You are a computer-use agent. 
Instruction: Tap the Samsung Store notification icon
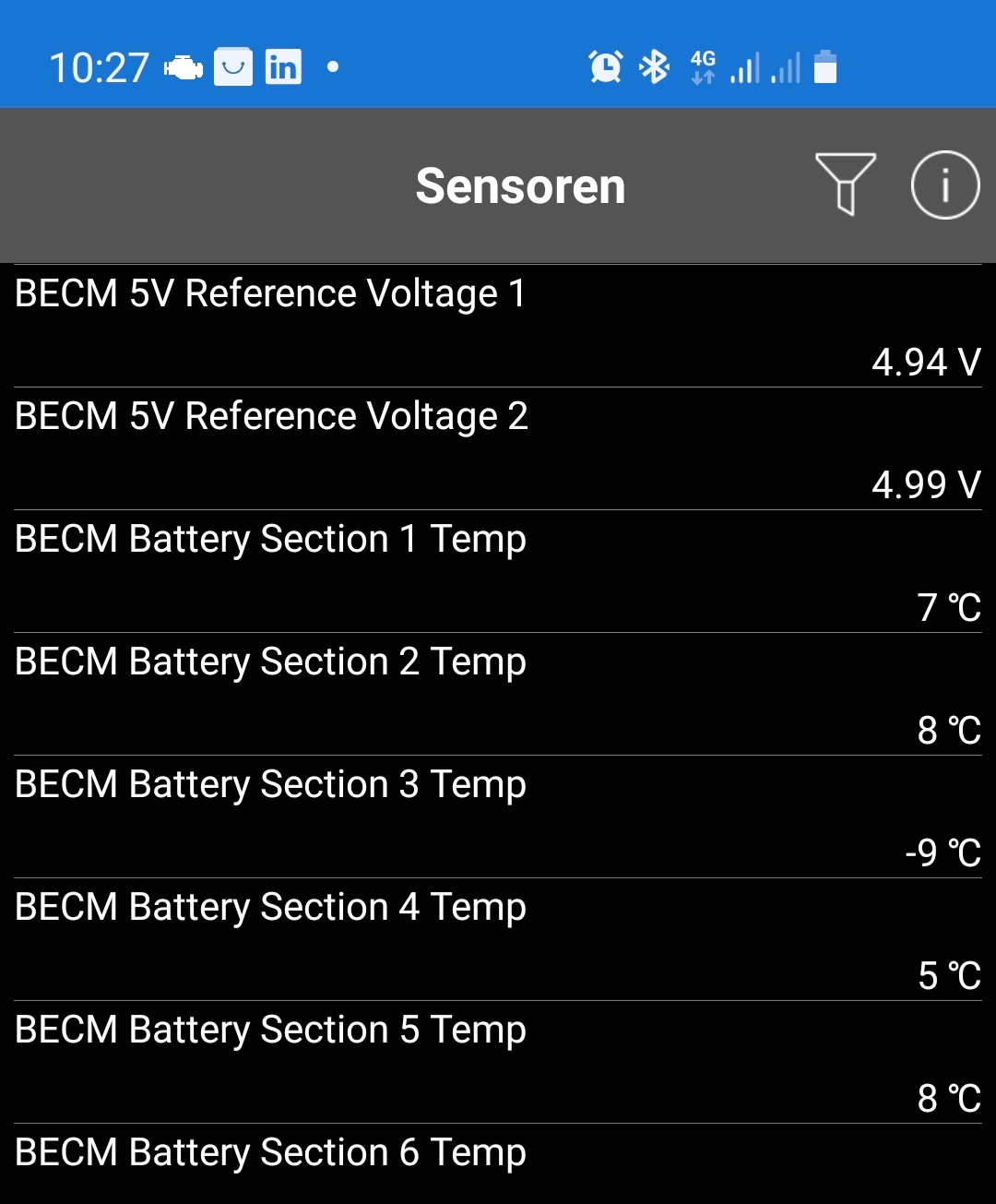tap(232, 66)
